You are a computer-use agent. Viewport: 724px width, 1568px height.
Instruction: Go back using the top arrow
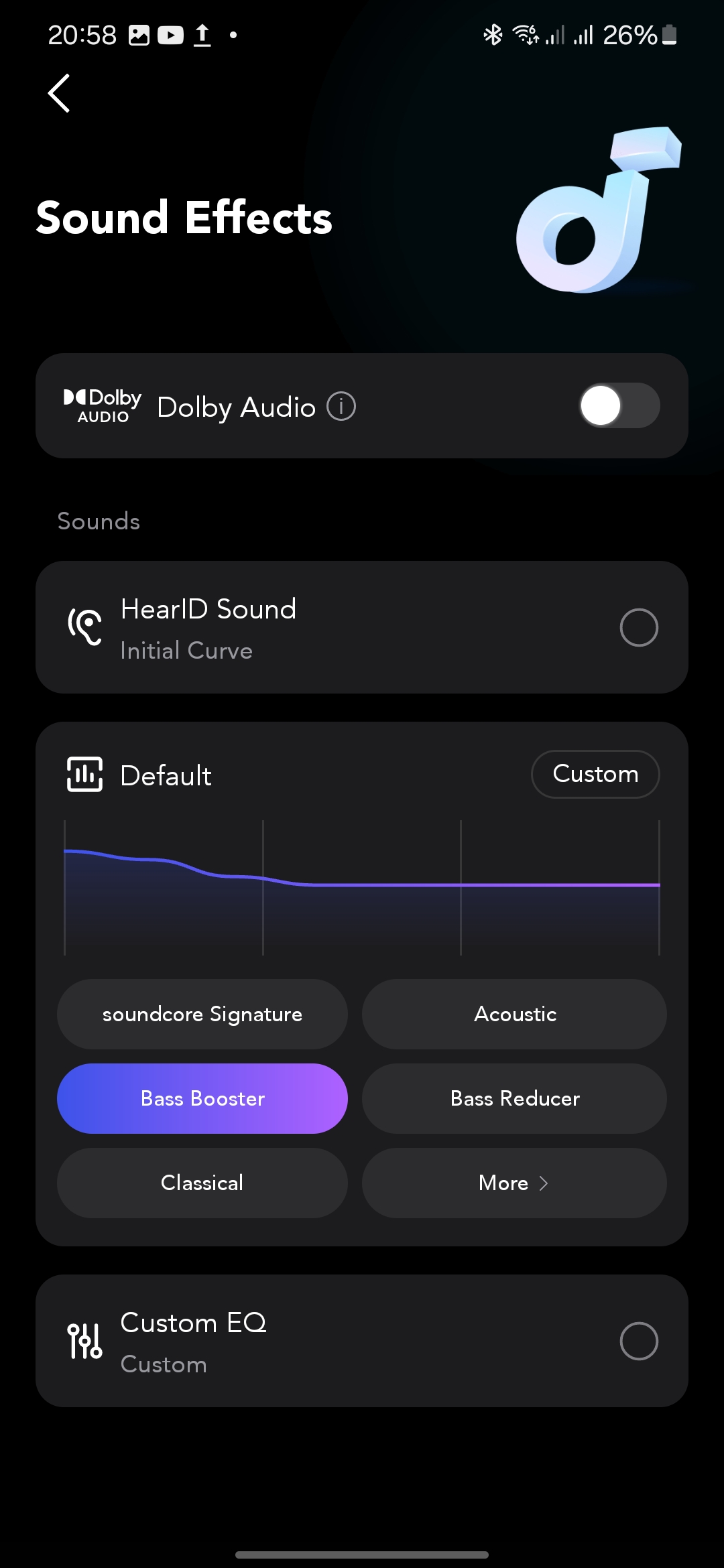(59, 93)
